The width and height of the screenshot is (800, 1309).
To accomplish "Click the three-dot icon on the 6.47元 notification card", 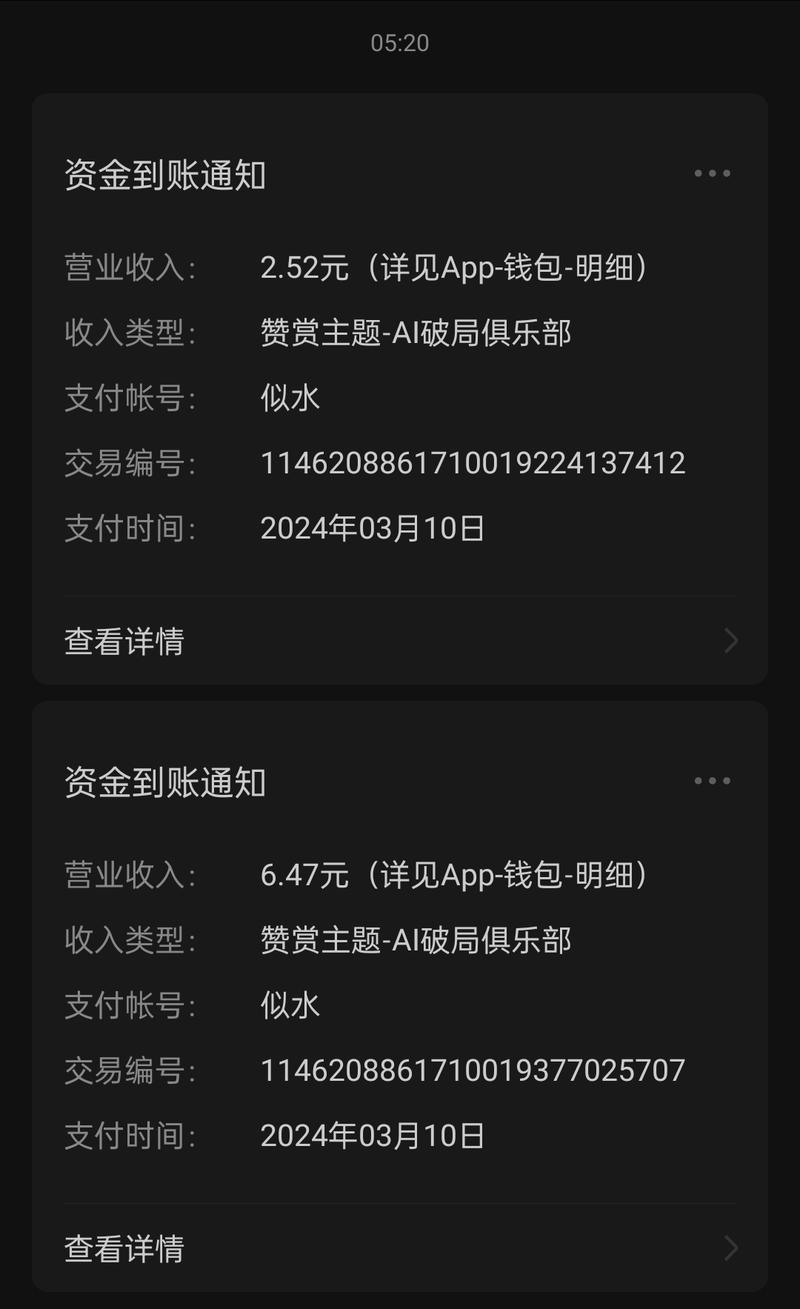I will pos(711,780).
